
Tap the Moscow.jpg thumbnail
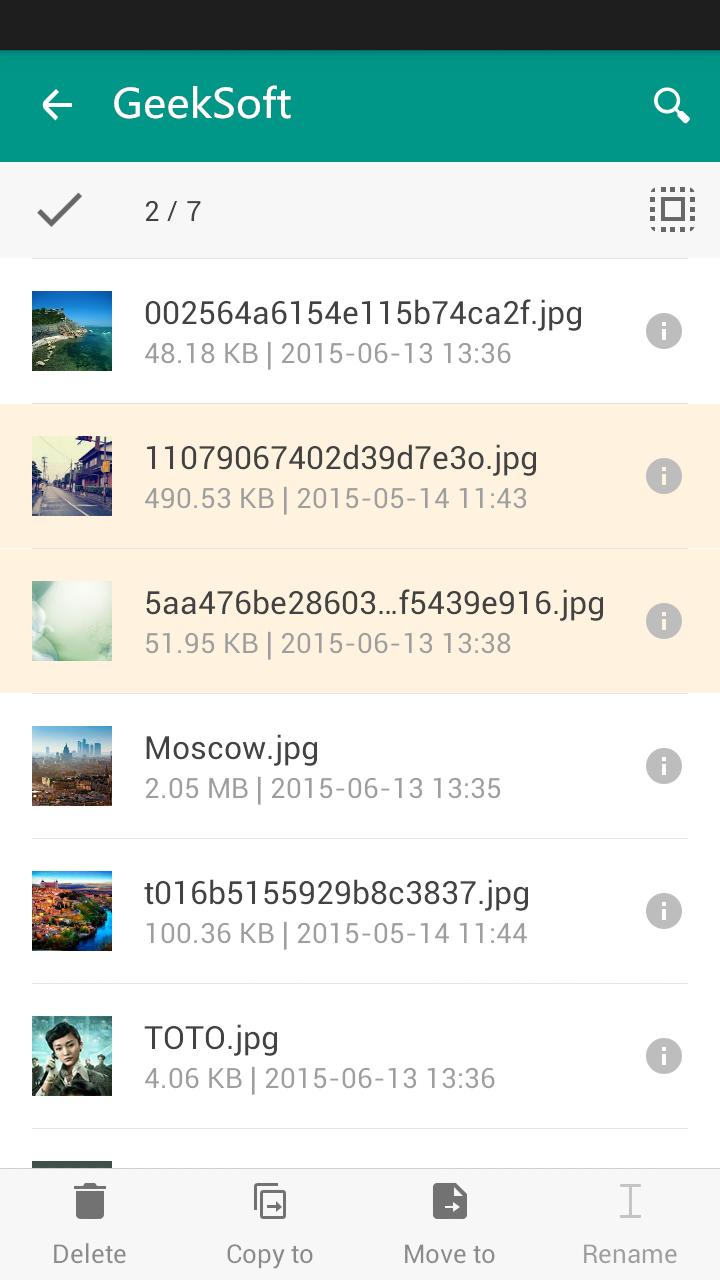[x=71, y=766]
